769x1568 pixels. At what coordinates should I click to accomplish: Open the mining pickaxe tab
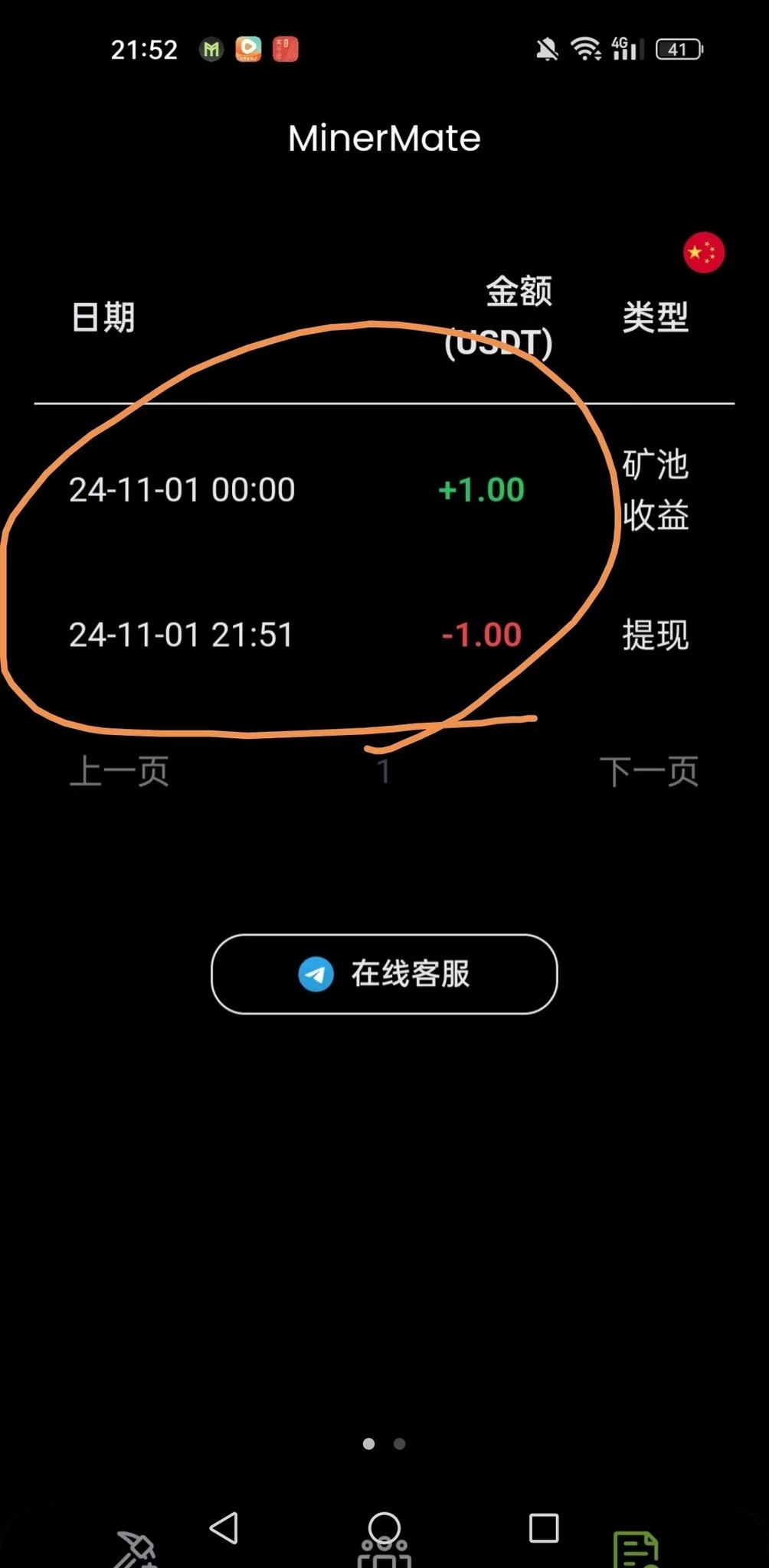135,1550
